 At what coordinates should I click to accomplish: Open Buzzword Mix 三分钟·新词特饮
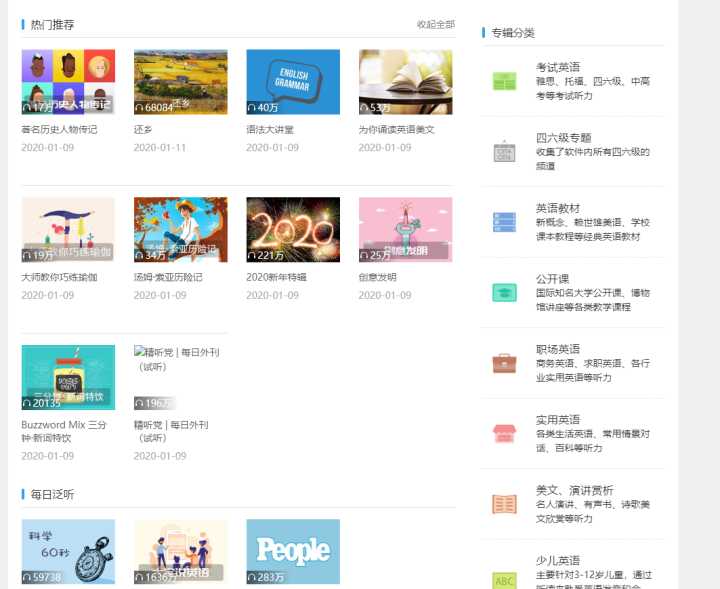coord(68,377)
